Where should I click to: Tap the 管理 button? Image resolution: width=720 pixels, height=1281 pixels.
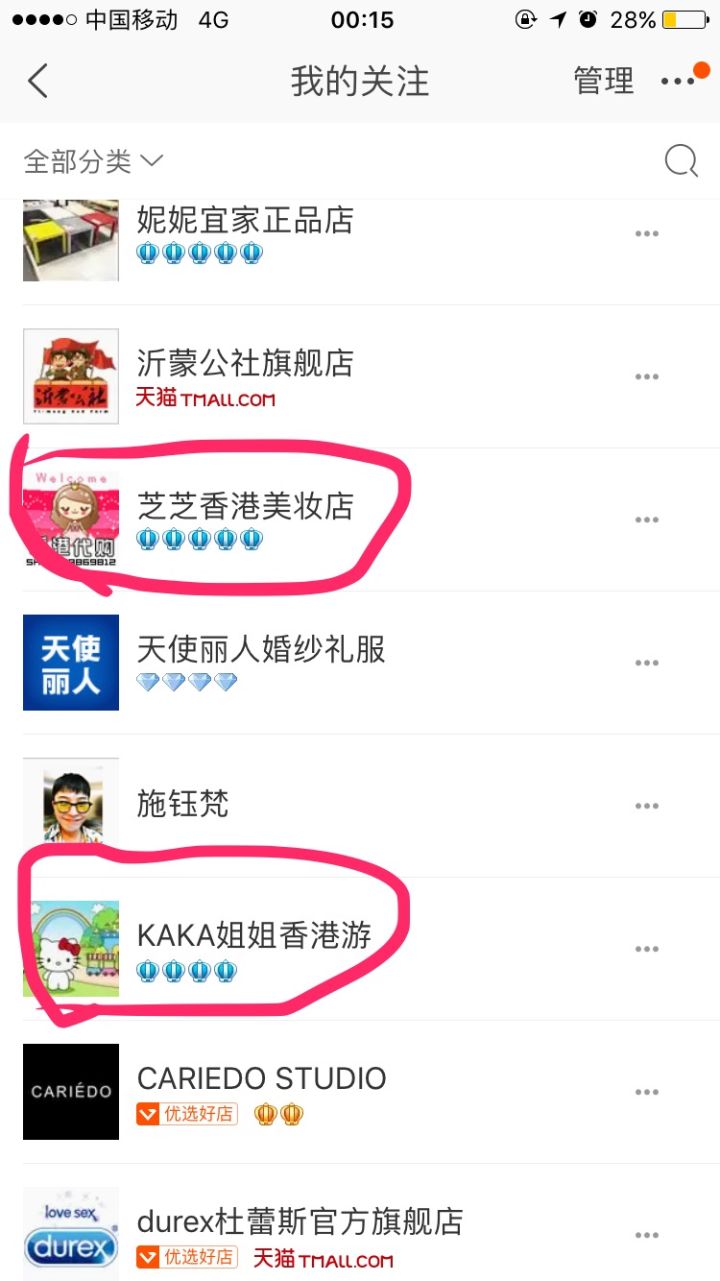pos(603,81)
